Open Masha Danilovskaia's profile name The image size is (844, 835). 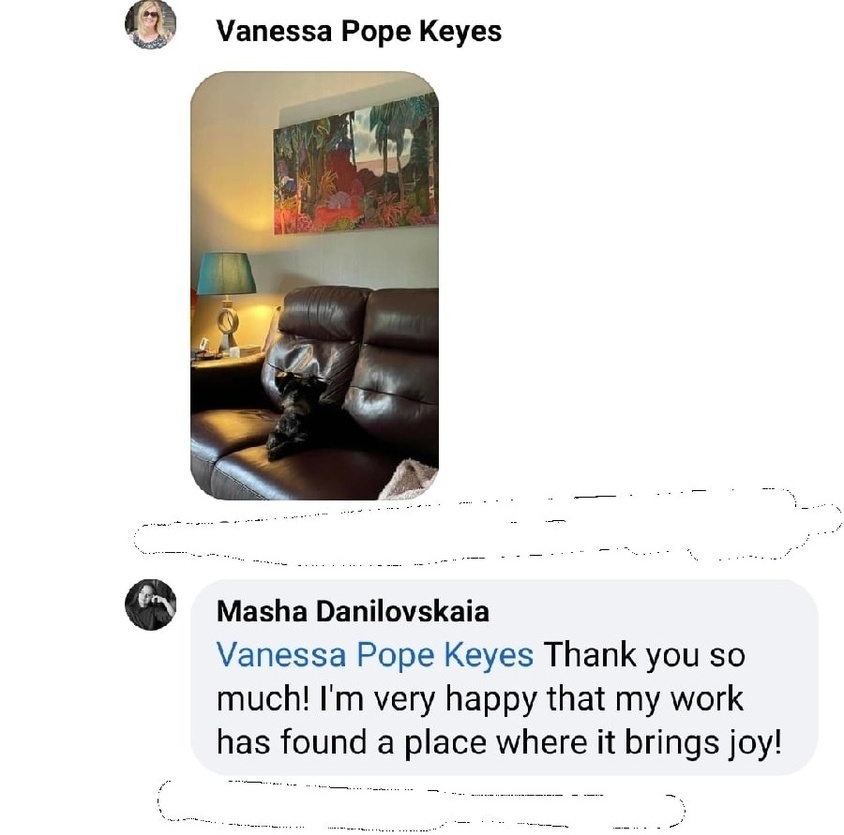[x=352, y=610]
